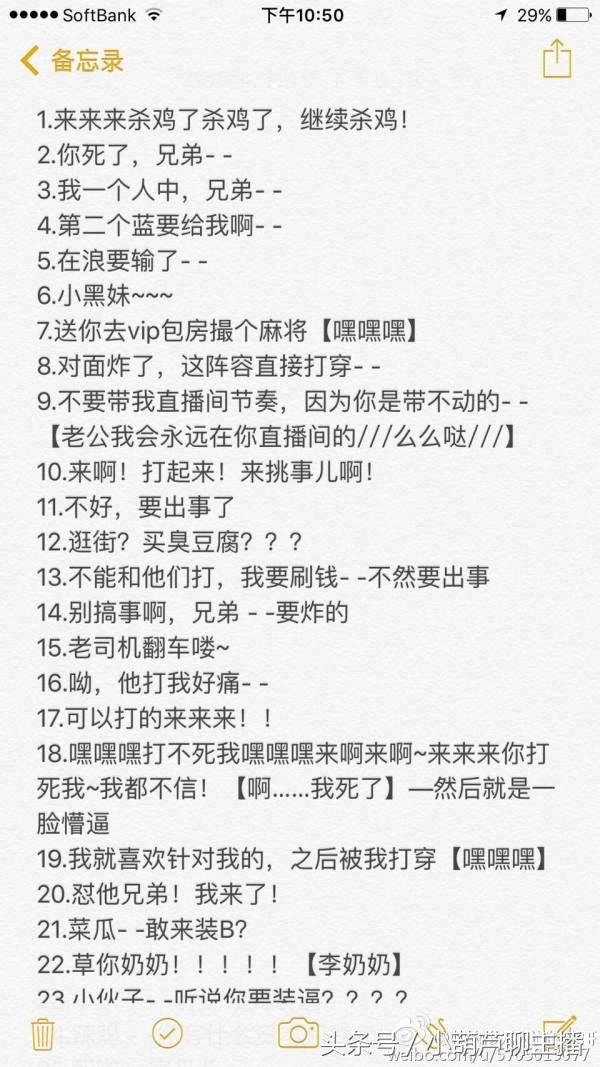Share this note
The width and height of the screenshot is (600, 1067).
click(556, 58)
